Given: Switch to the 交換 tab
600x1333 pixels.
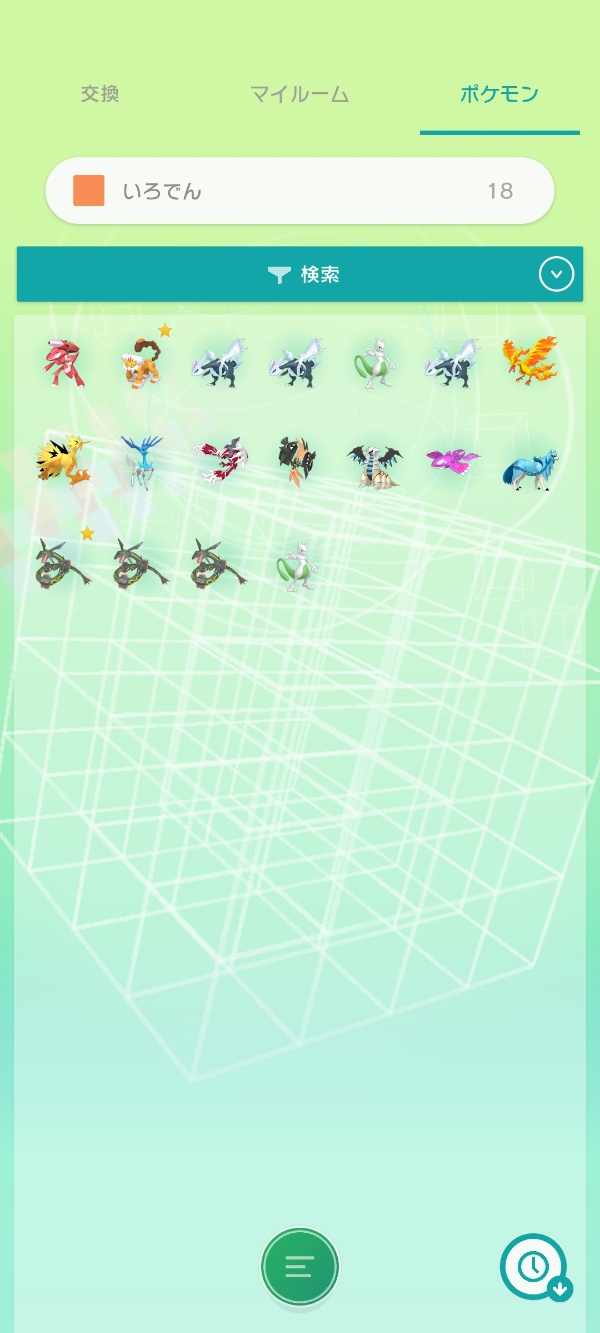Looking at the screenshot, I should pyautogui.click(x=100, y=95).
